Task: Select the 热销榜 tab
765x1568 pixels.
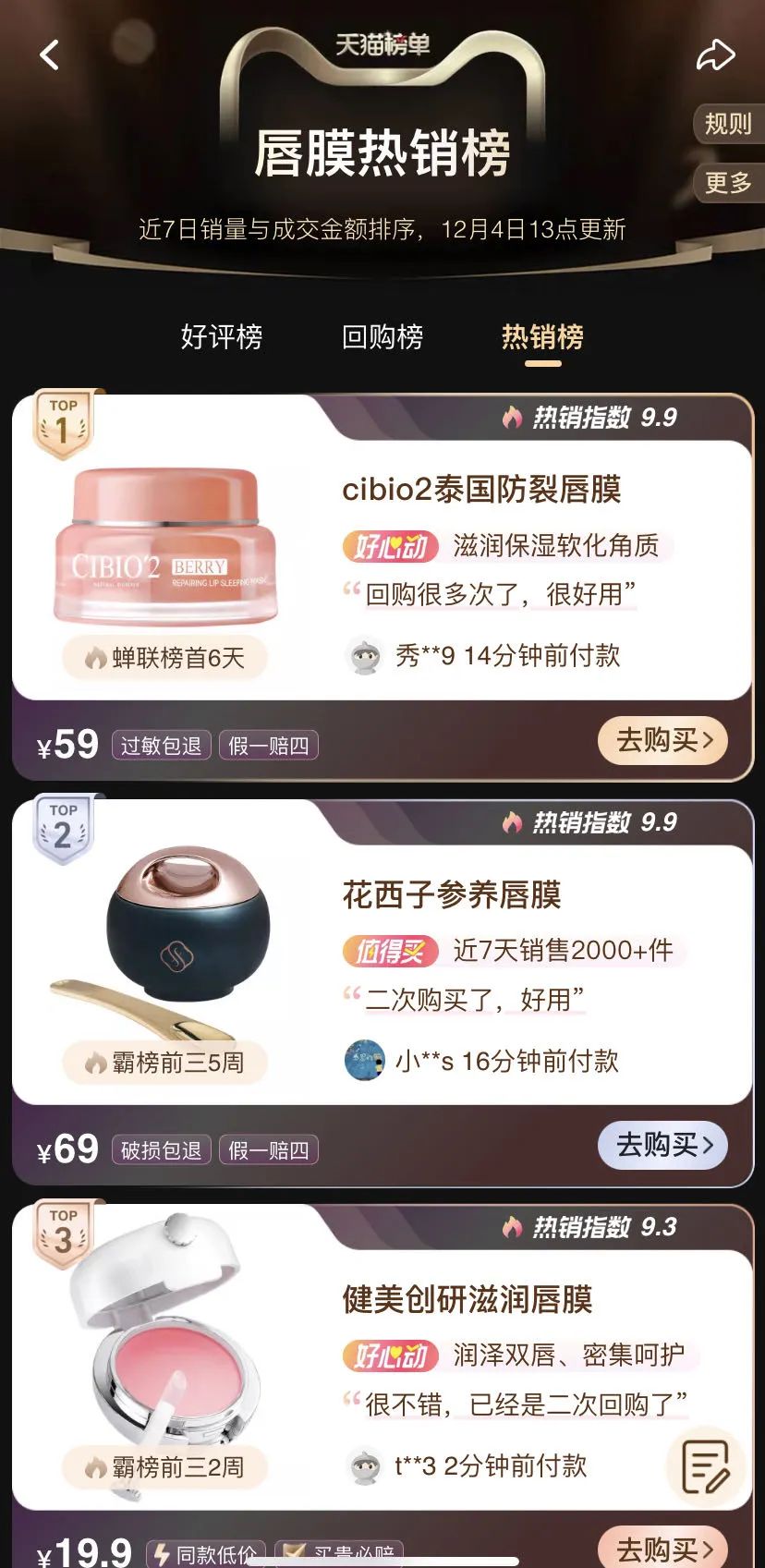Action: [542, 337]
